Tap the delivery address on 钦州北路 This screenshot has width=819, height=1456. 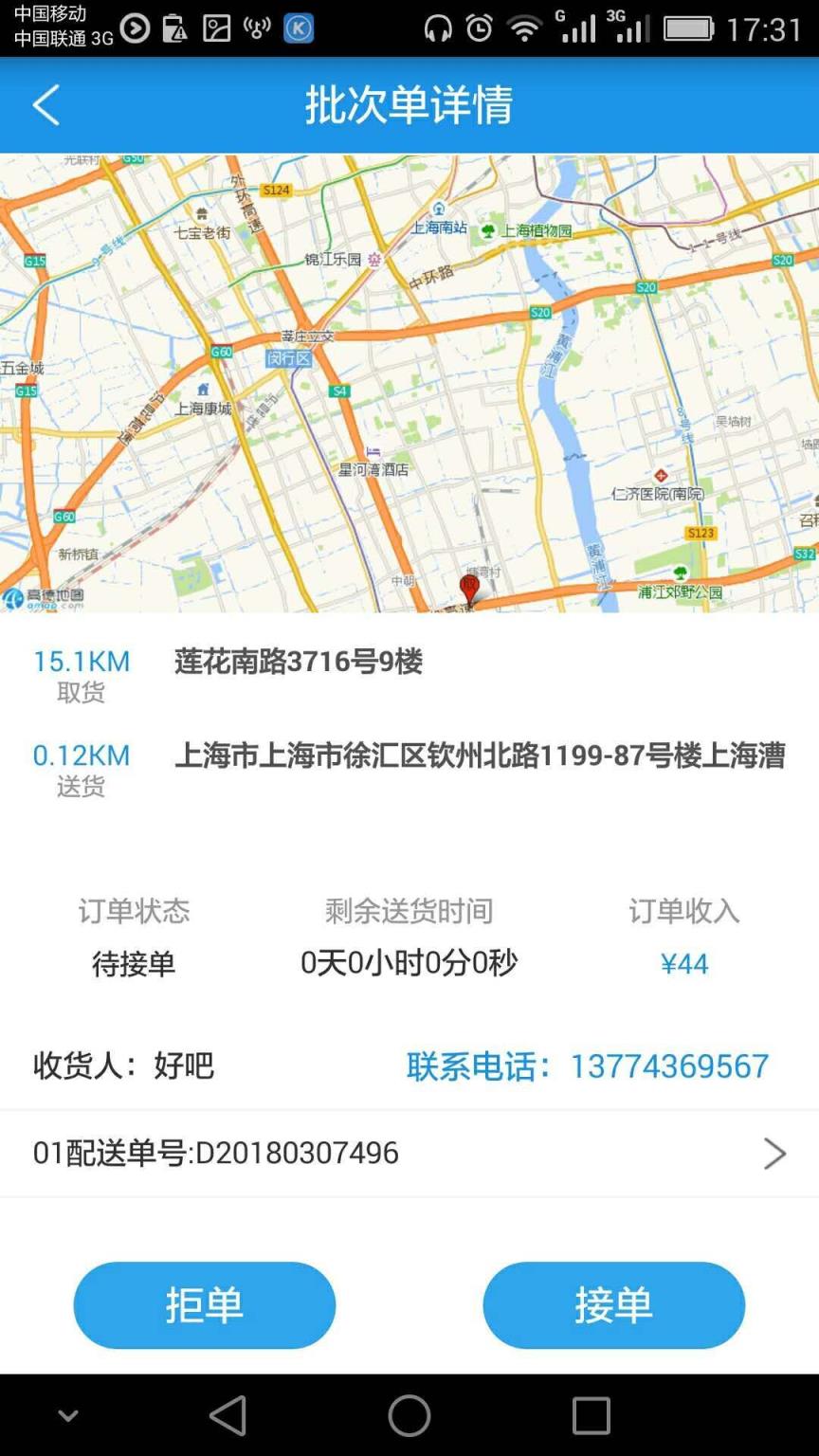(x=474, y=758)
